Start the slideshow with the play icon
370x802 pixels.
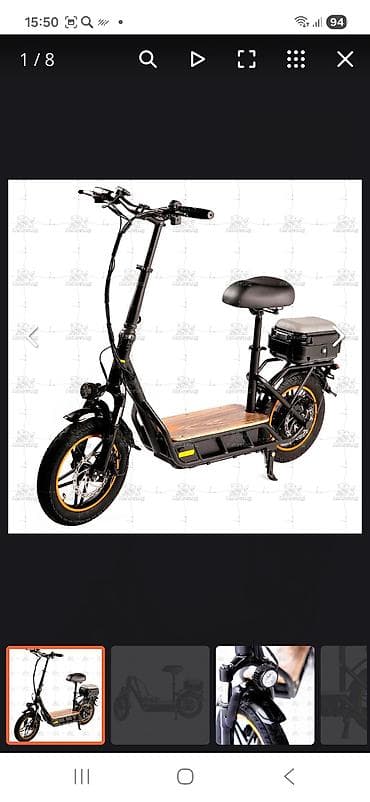click(197, 59)
